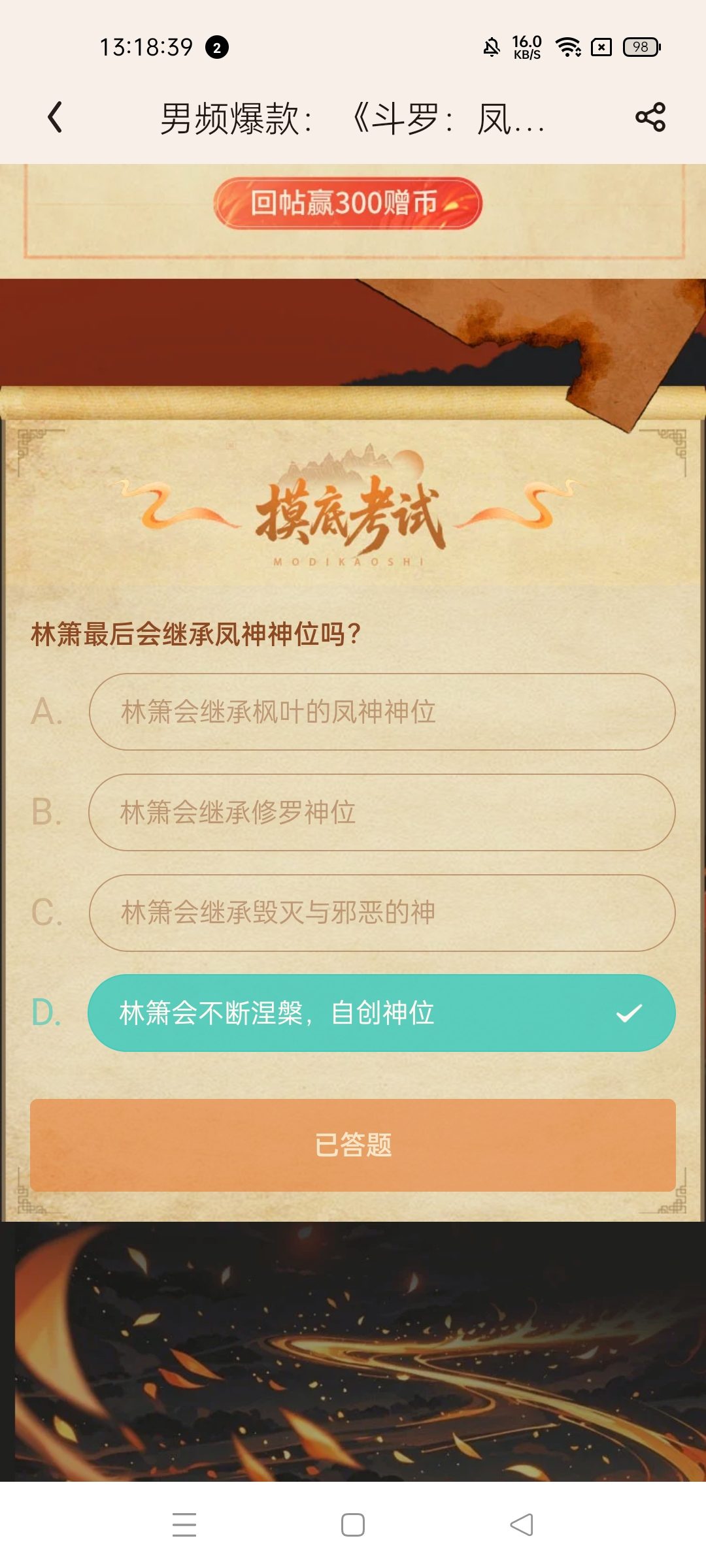Image resolution: width=706 pixels, height=1568 pixels.
Task: Go back using the top-left arrow
Action: pos(56,118)
